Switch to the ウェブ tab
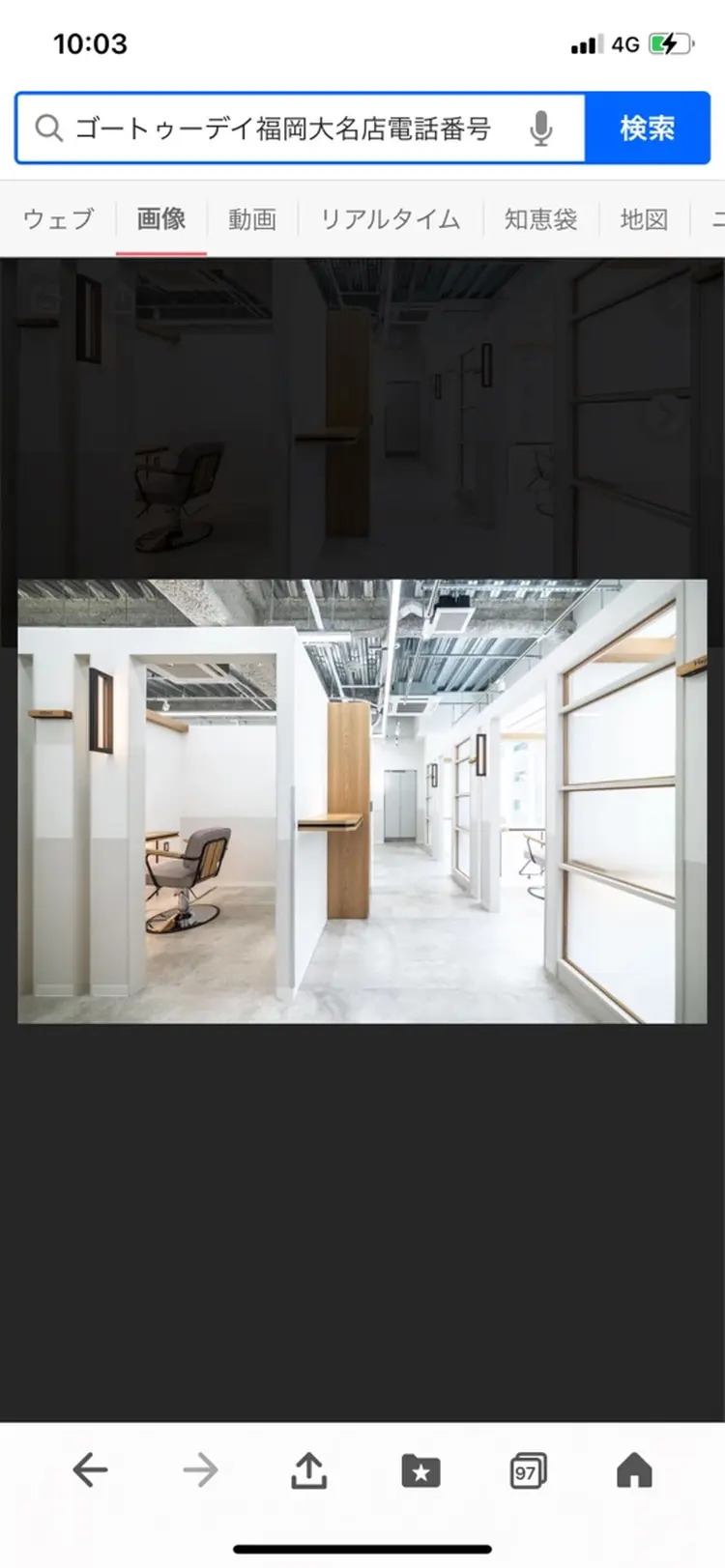Screen dimensions: 725x1568 coord(59,219)
